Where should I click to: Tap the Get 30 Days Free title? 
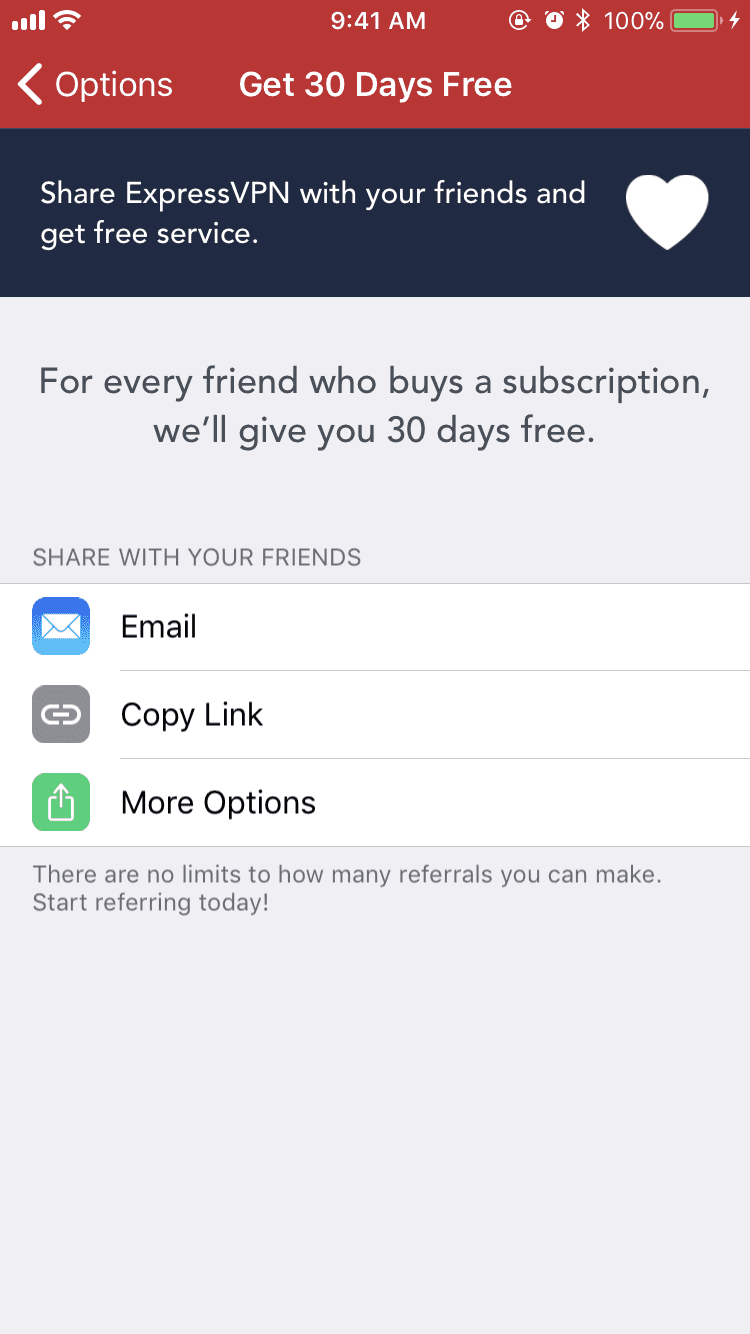(375, 84)
